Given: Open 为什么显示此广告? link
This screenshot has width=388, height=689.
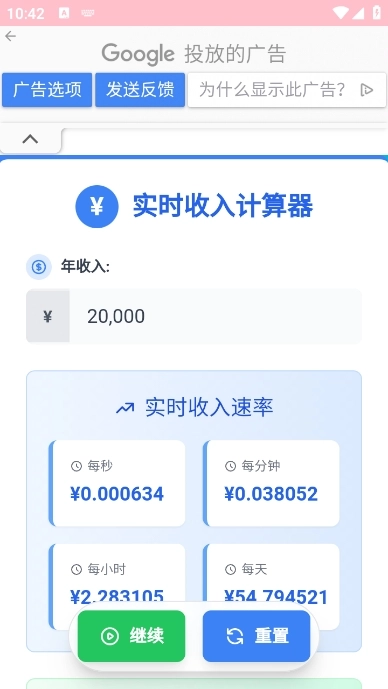Looking at the screenshot, I should 287,90.
